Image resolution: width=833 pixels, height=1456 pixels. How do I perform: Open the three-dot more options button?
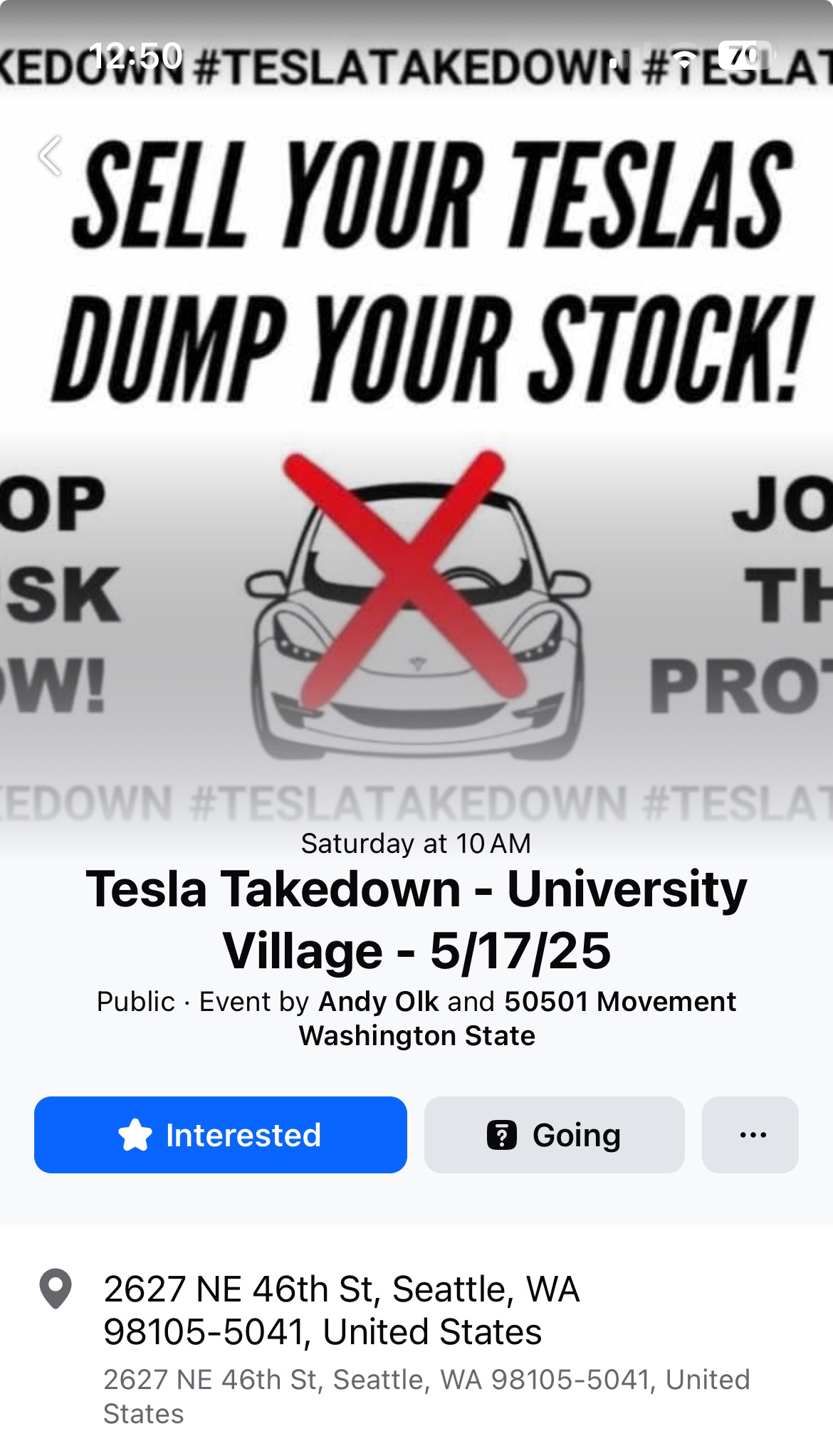click(750, 1135)
